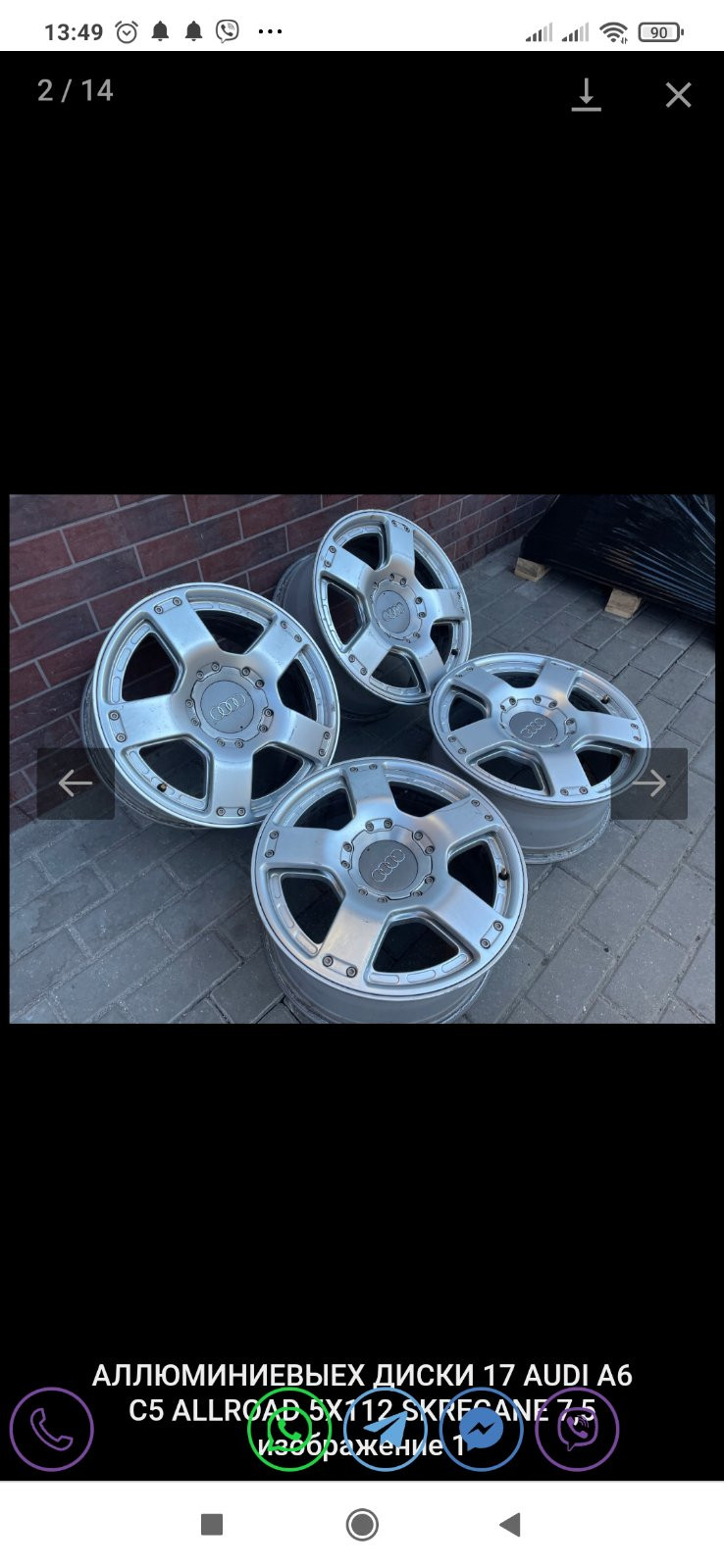Go back using system navigation
This screenshot has height=1568, width=724.
point(509,1524)
